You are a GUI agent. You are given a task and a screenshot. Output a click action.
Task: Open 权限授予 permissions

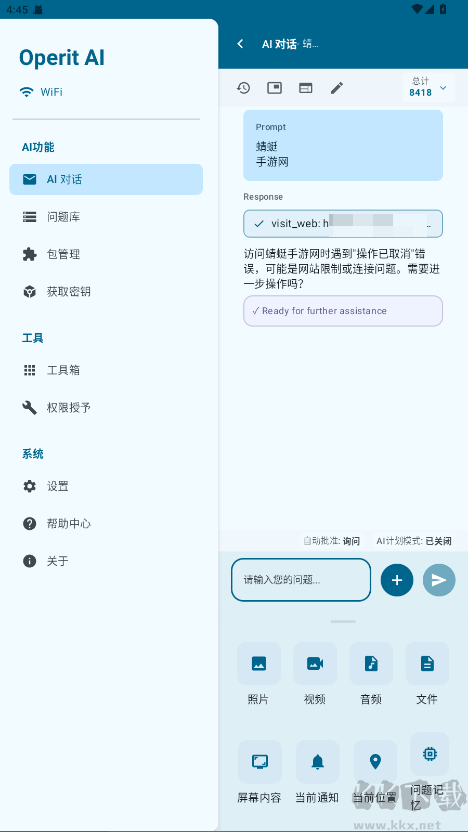pos(106,408)
